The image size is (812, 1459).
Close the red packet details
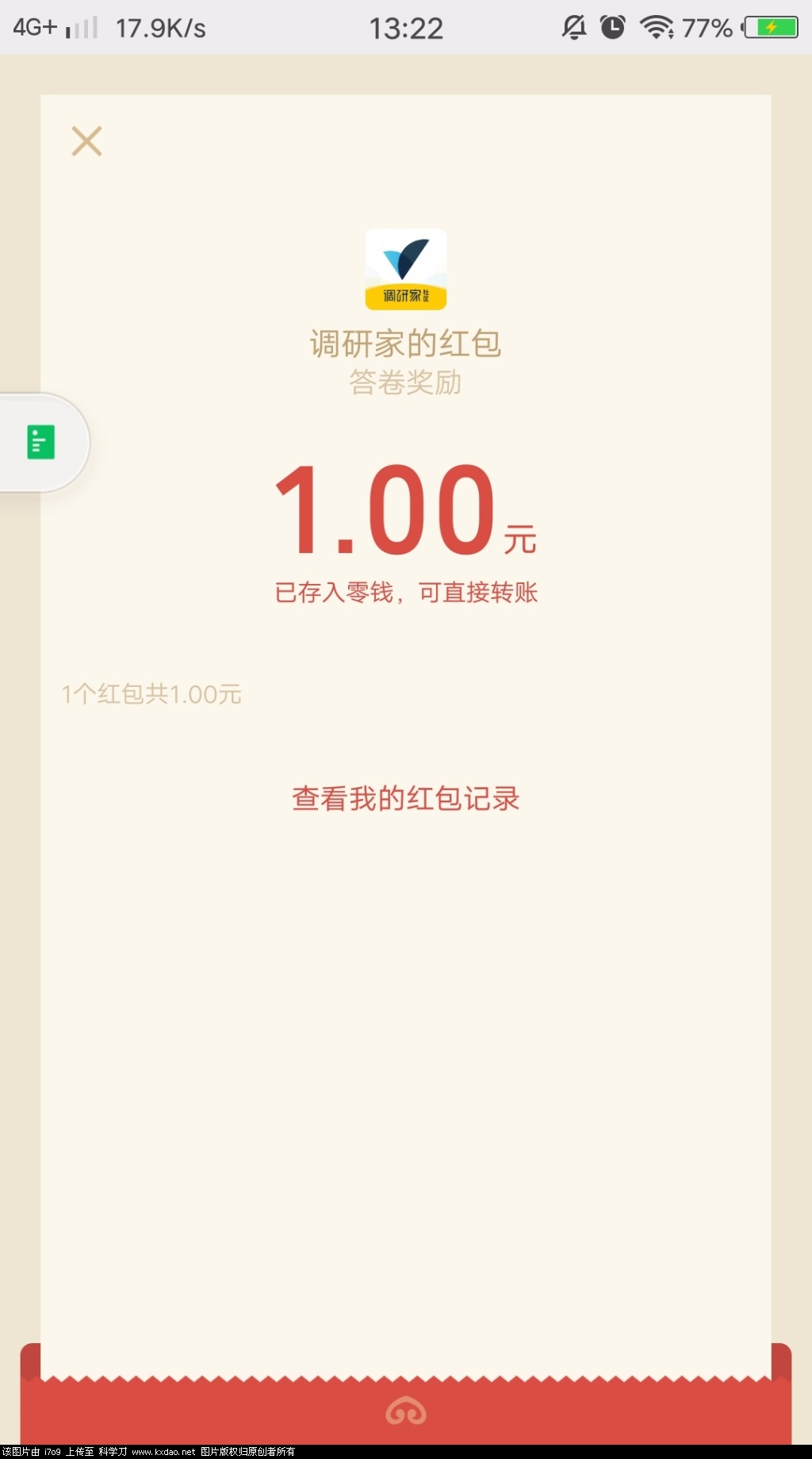[86, 141]
